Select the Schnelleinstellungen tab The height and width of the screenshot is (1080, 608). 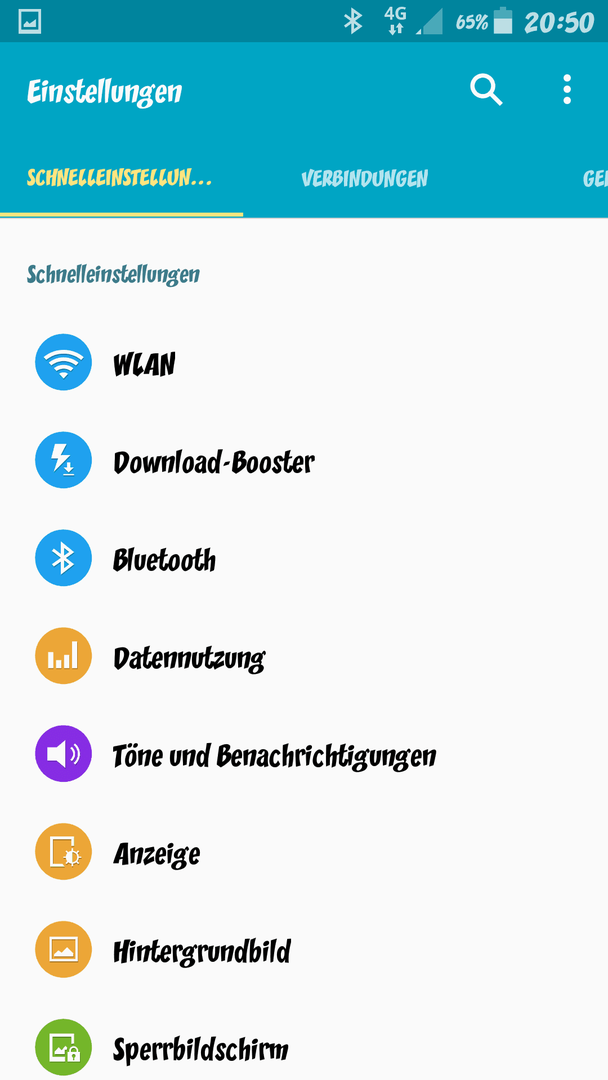coord(120,179)
